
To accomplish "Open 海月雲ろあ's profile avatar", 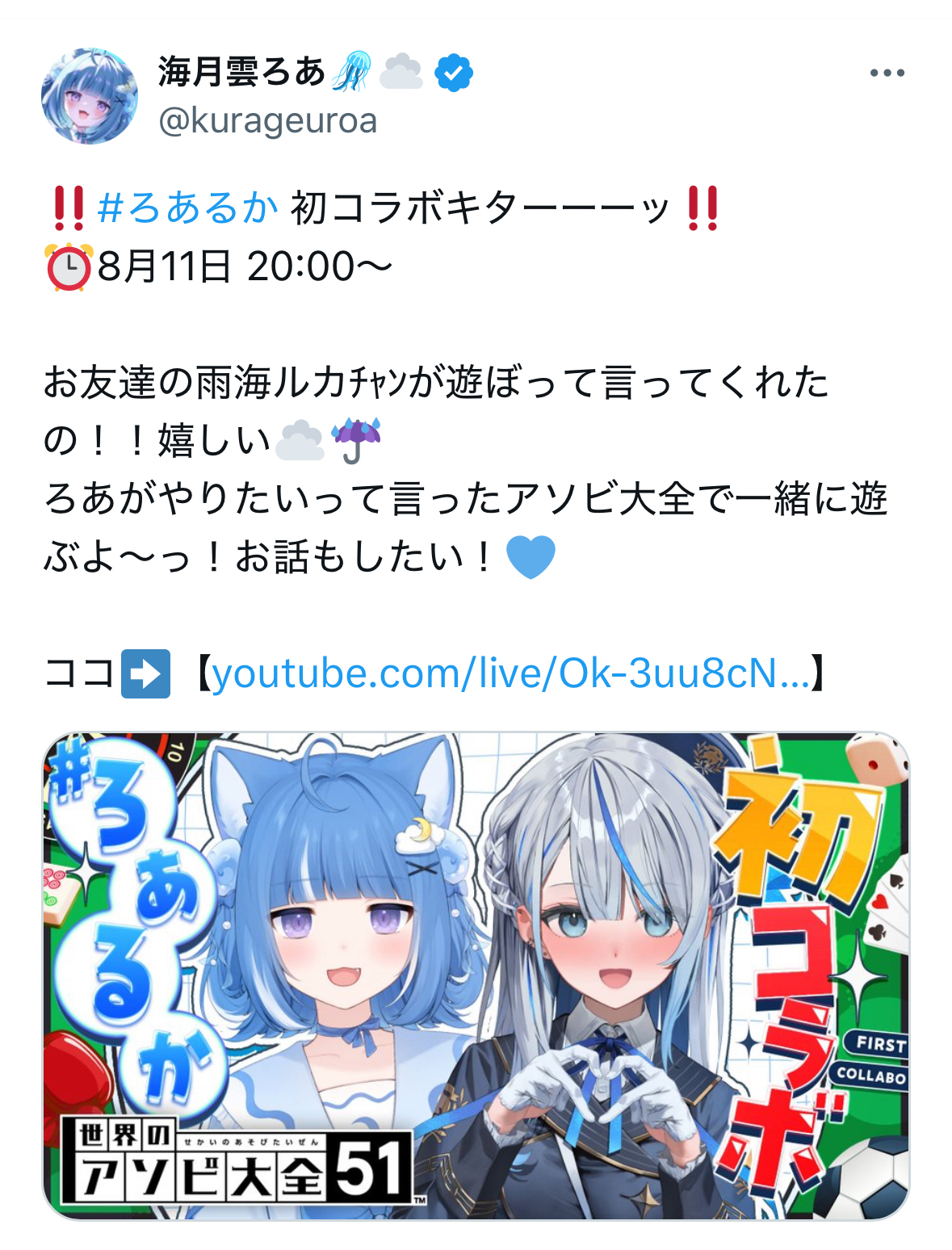I will (x=90, y=96).
